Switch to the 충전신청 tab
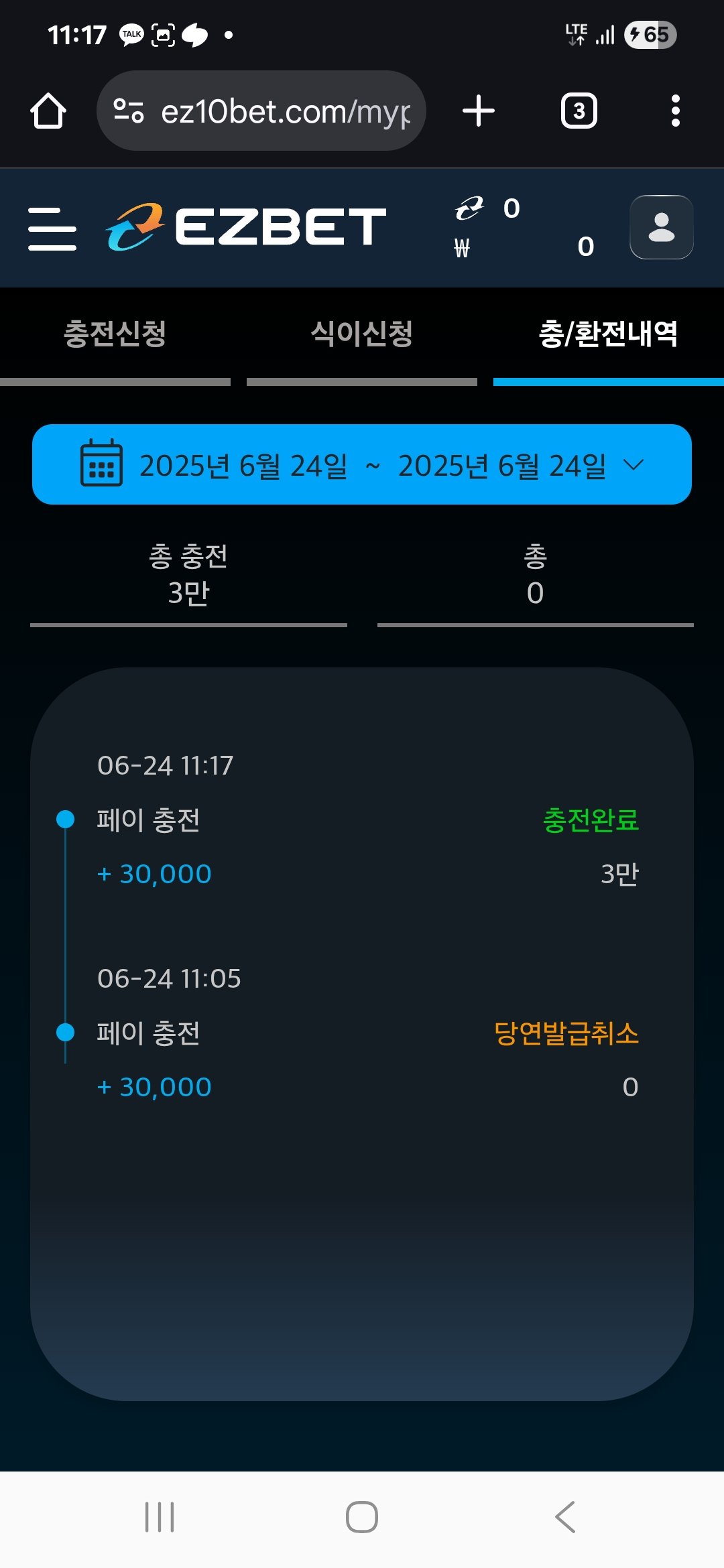This screenshot has width=724, height=1568. pyautogui.click(x=115, y=334)
